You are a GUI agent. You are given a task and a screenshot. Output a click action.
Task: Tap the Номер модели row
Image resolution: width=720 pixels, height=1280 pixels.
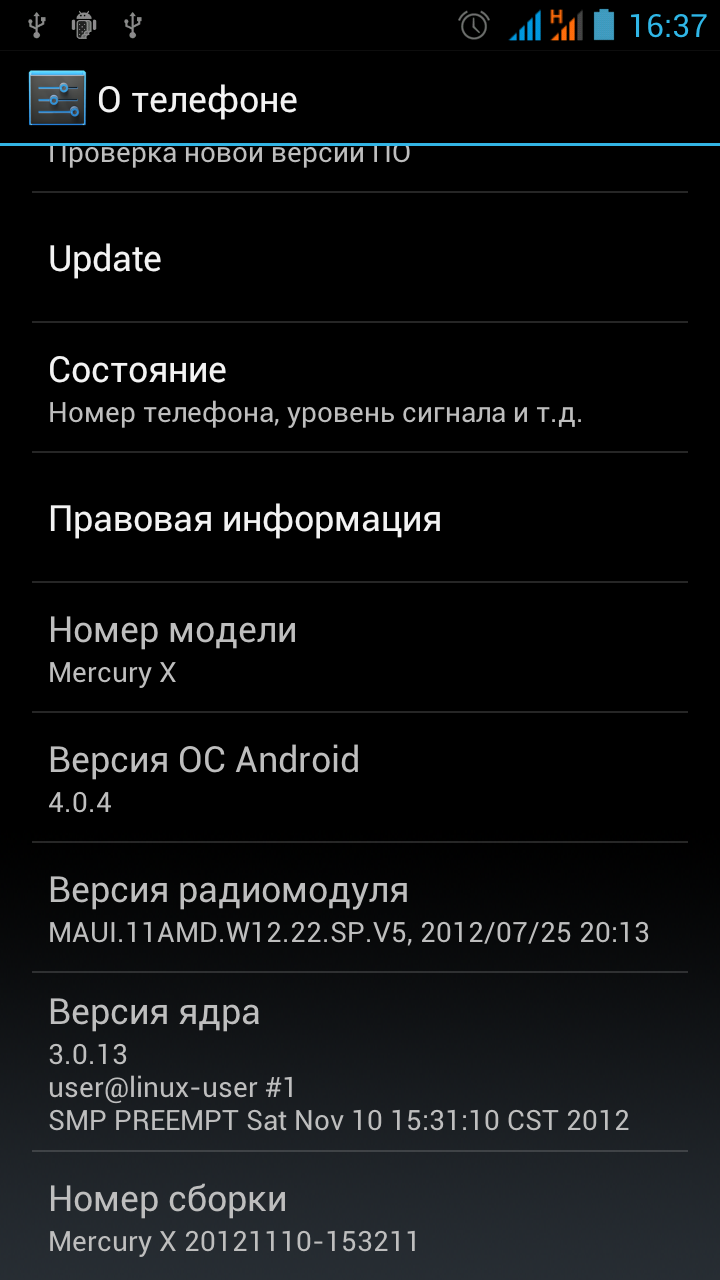tap(360, 648)
